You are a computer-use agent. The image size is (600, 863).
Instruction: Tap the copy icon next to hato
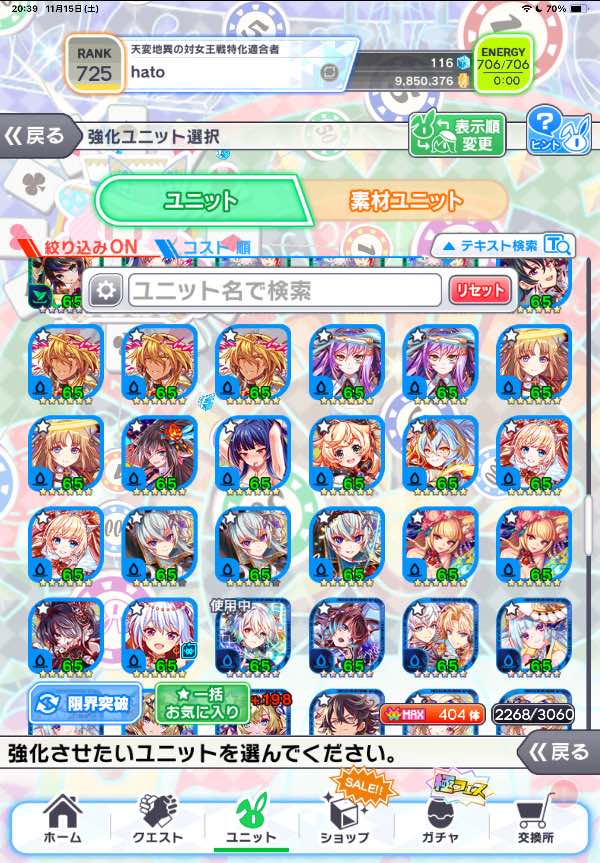coord(329,73)
